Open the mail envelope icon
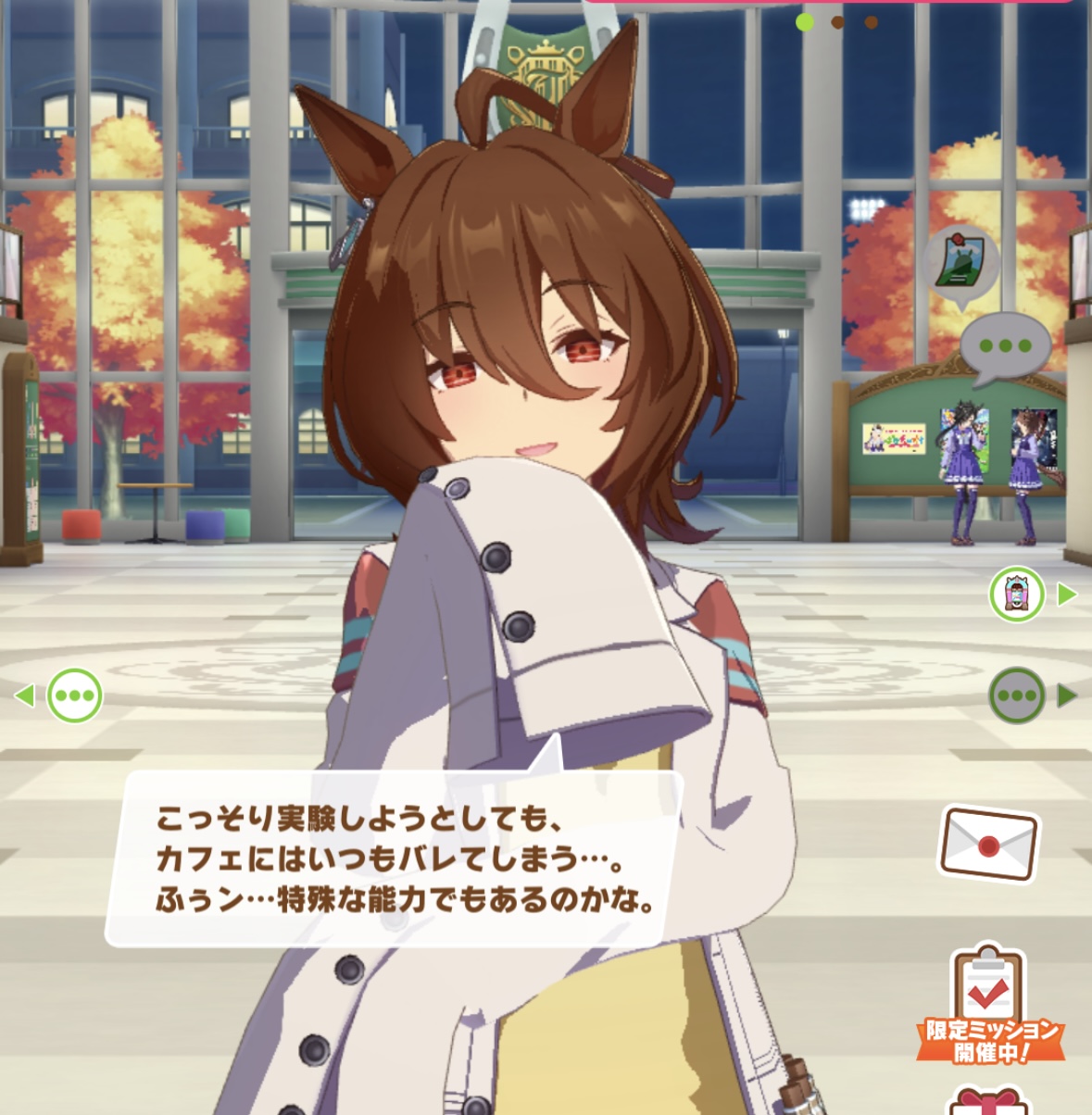1092x1115 pixels. coord(989,844)
